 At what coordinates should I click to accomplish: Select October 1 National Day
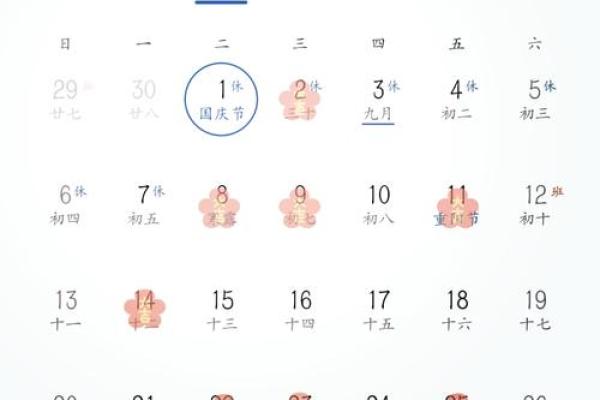tap(222, 100)
